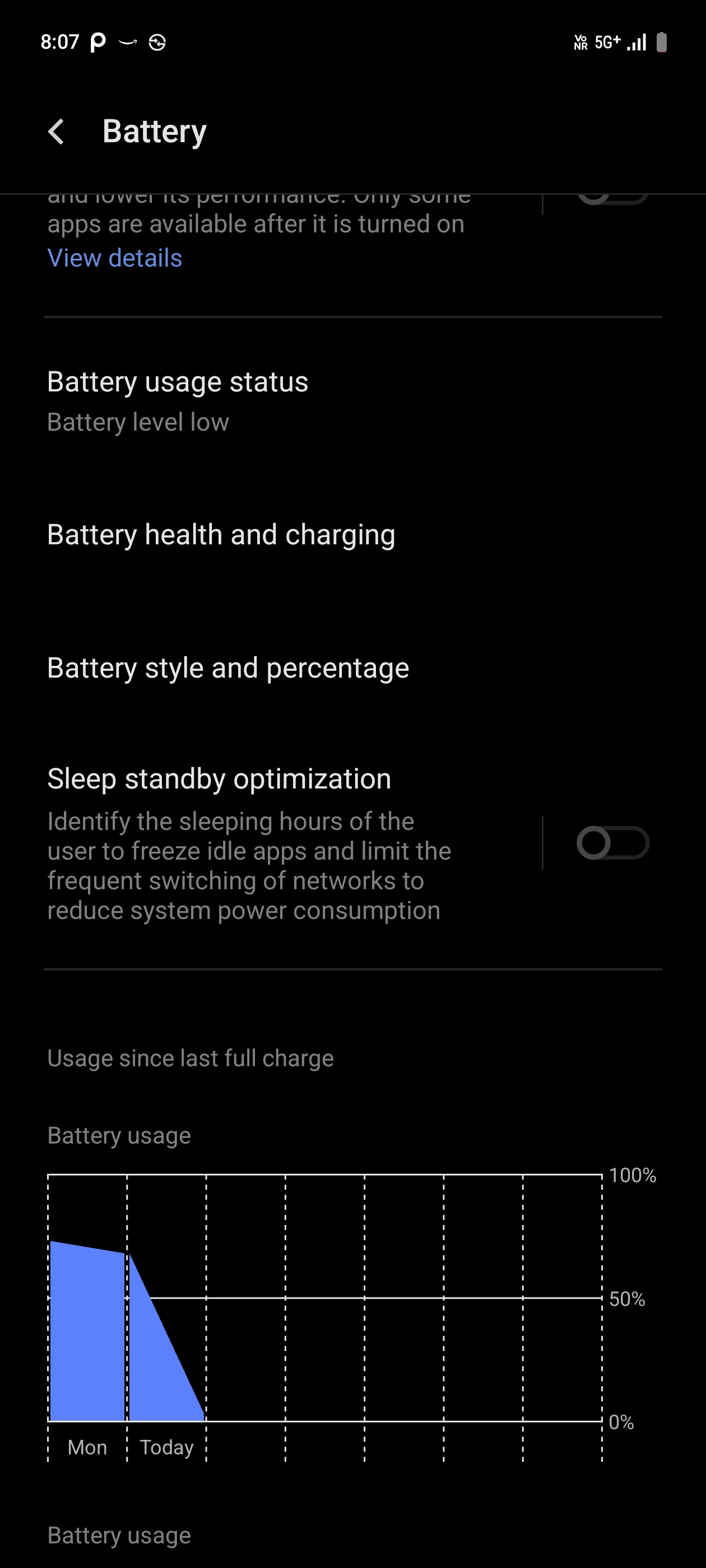Enable Sleep standby optimization toggle
This screenshot has height=1568, width=706.
click(x=612, y=843)
